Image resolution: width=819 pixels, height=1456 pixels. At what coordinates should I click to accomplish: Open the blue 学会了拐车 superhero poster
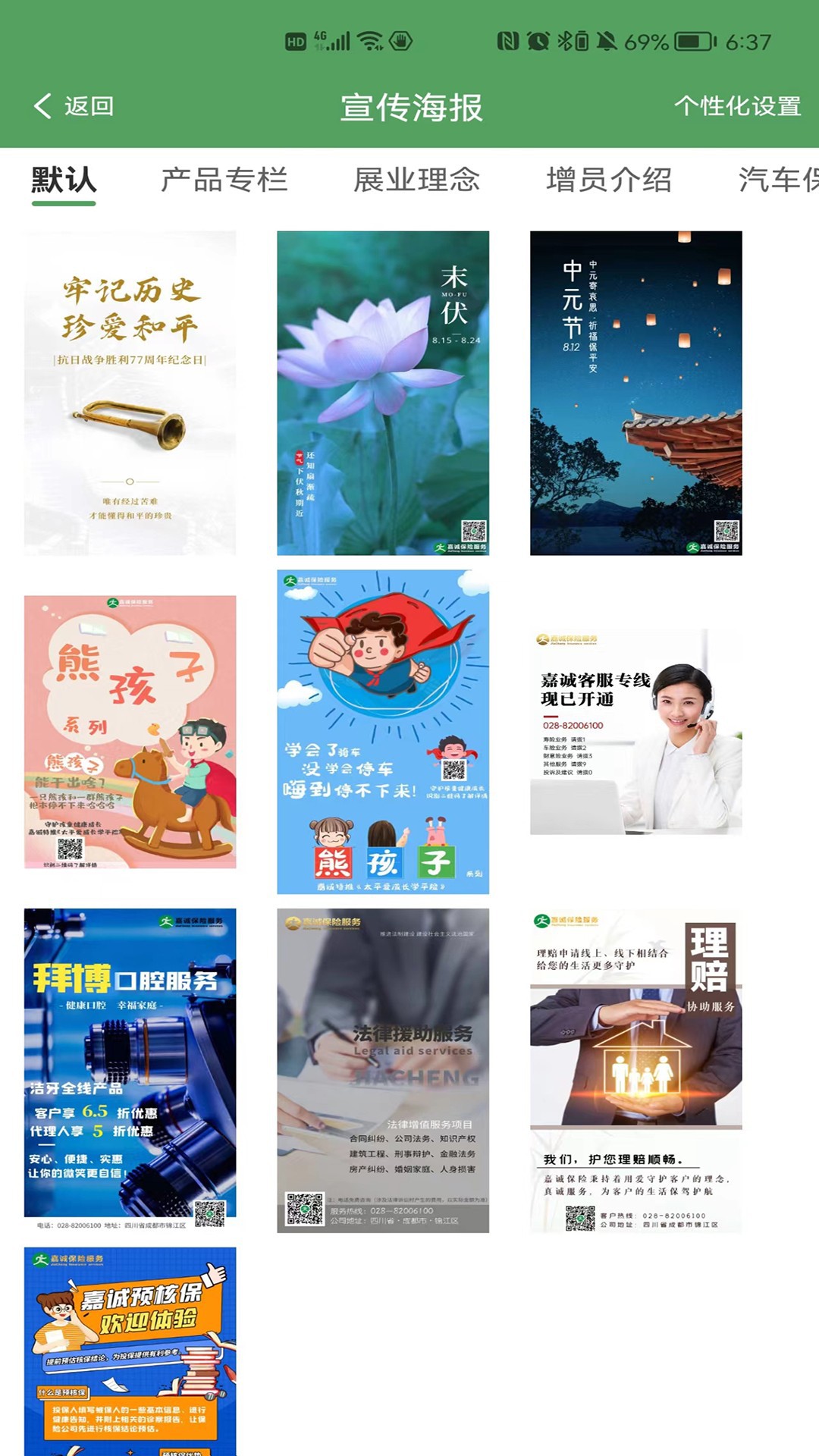click(383, 731)
